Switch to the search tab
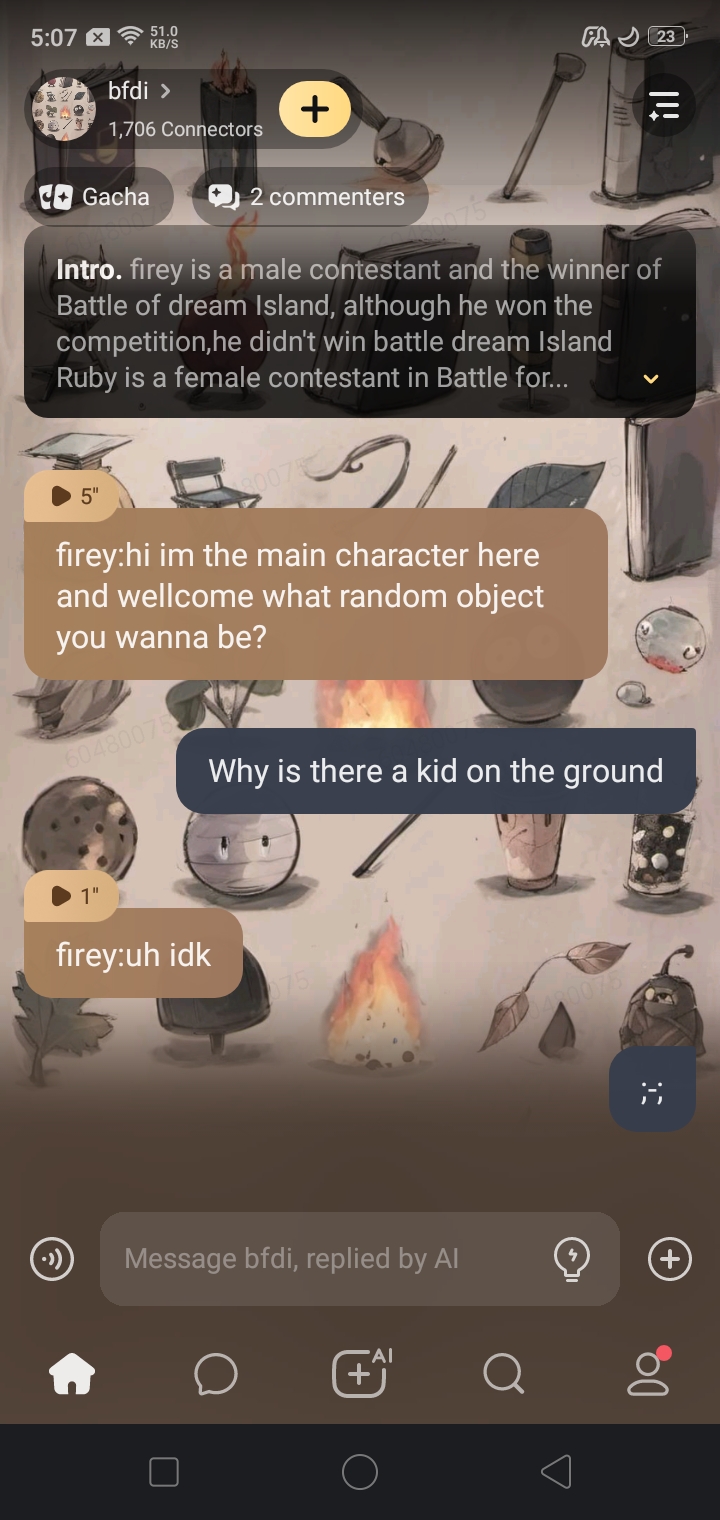This screenshot has height=1520, width=720. tap(503, 1374)
